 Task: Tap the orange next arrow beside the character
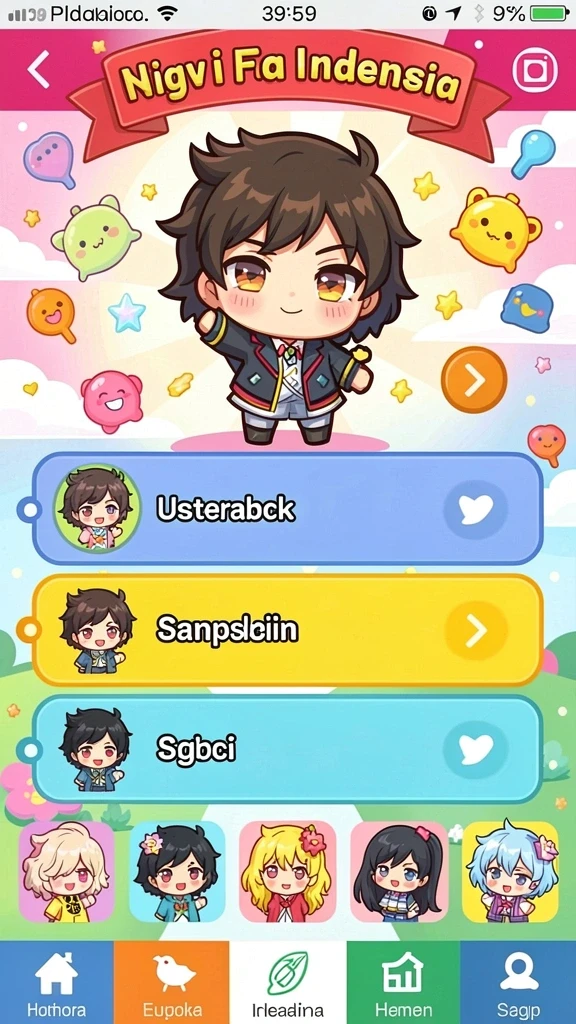click(x=473, y=379)
